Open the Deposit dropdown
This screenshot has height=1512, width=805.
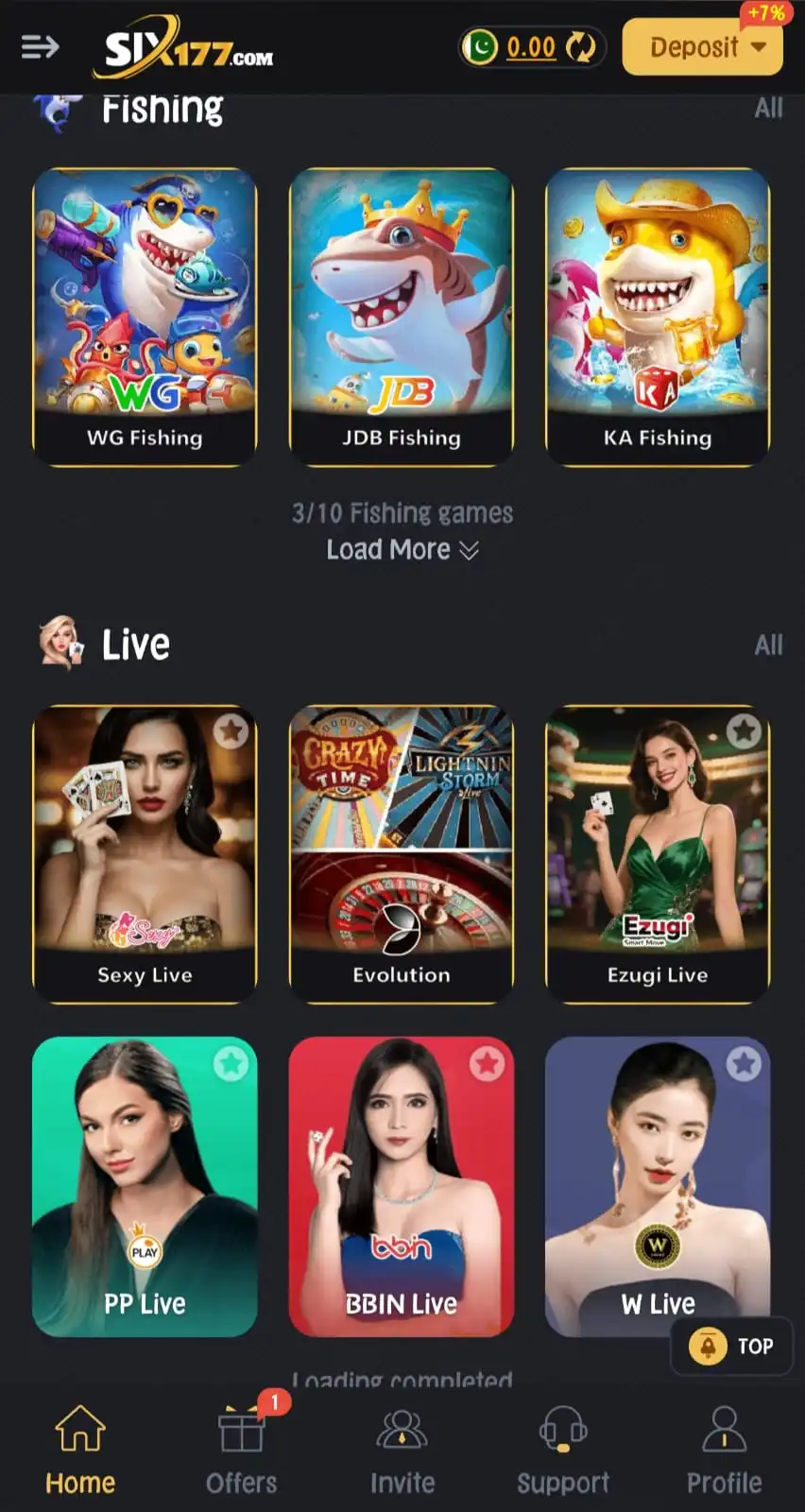click(x=702, y=47)
